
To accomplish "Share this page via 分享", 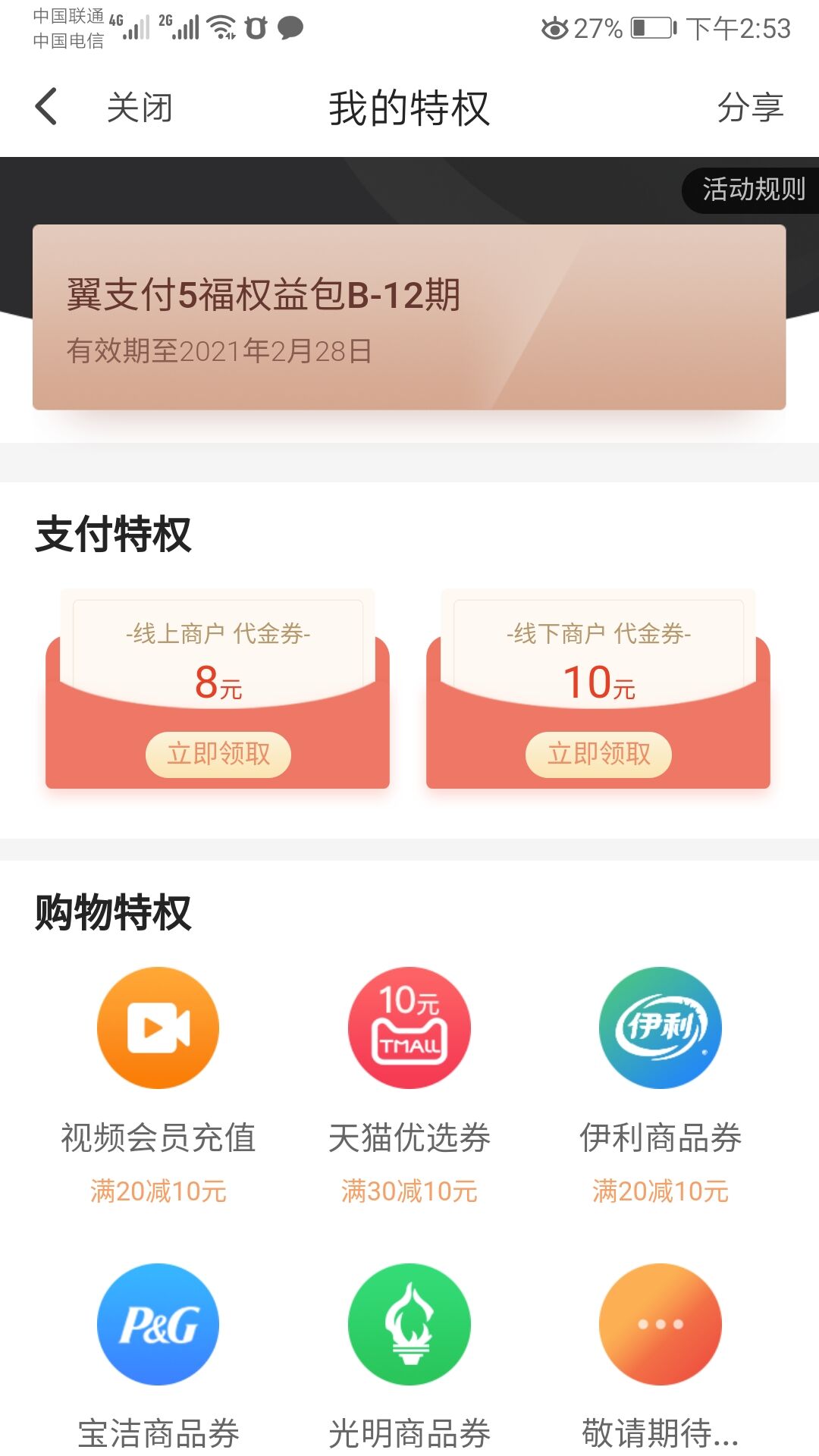I will coord(749,108).
